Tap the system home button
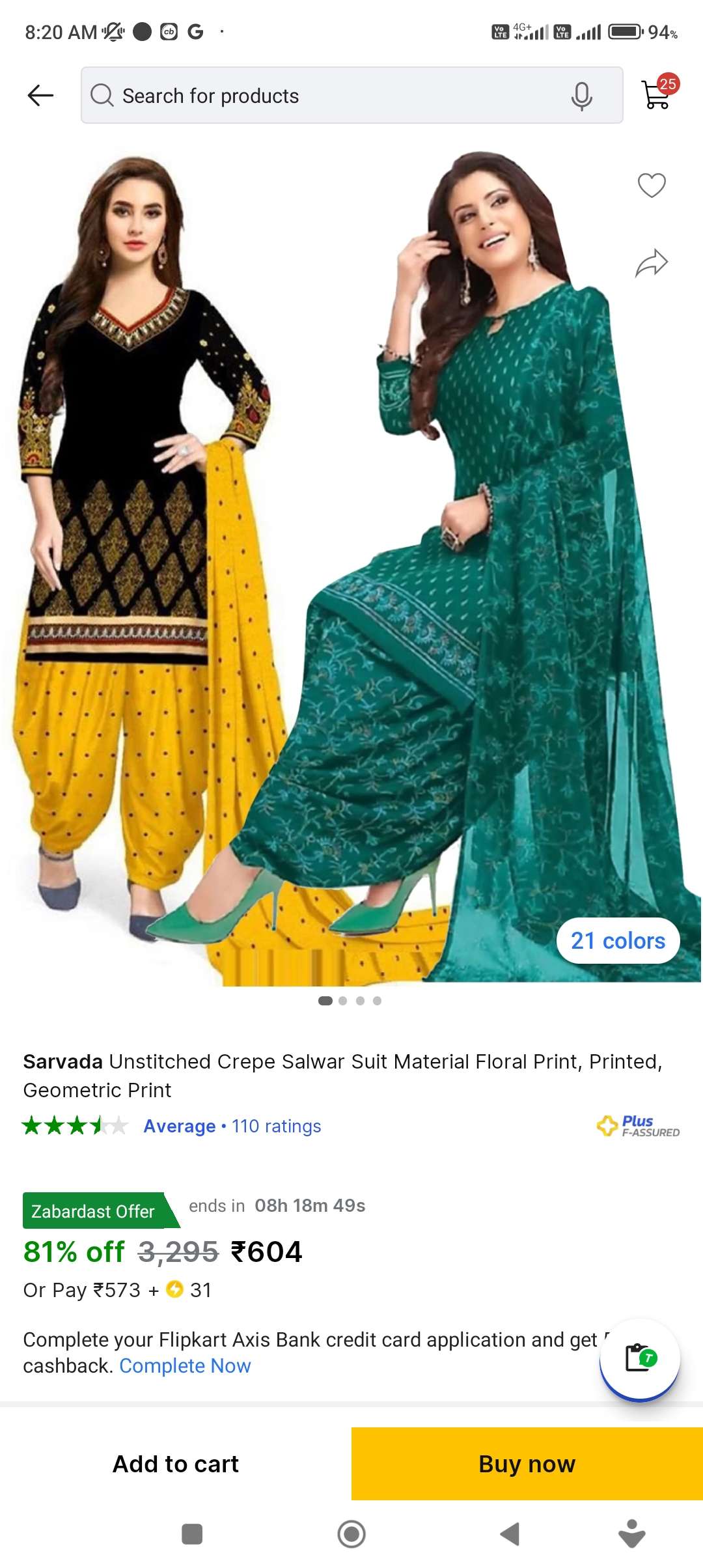703x1568 pixels. [x=351, y=1534]
